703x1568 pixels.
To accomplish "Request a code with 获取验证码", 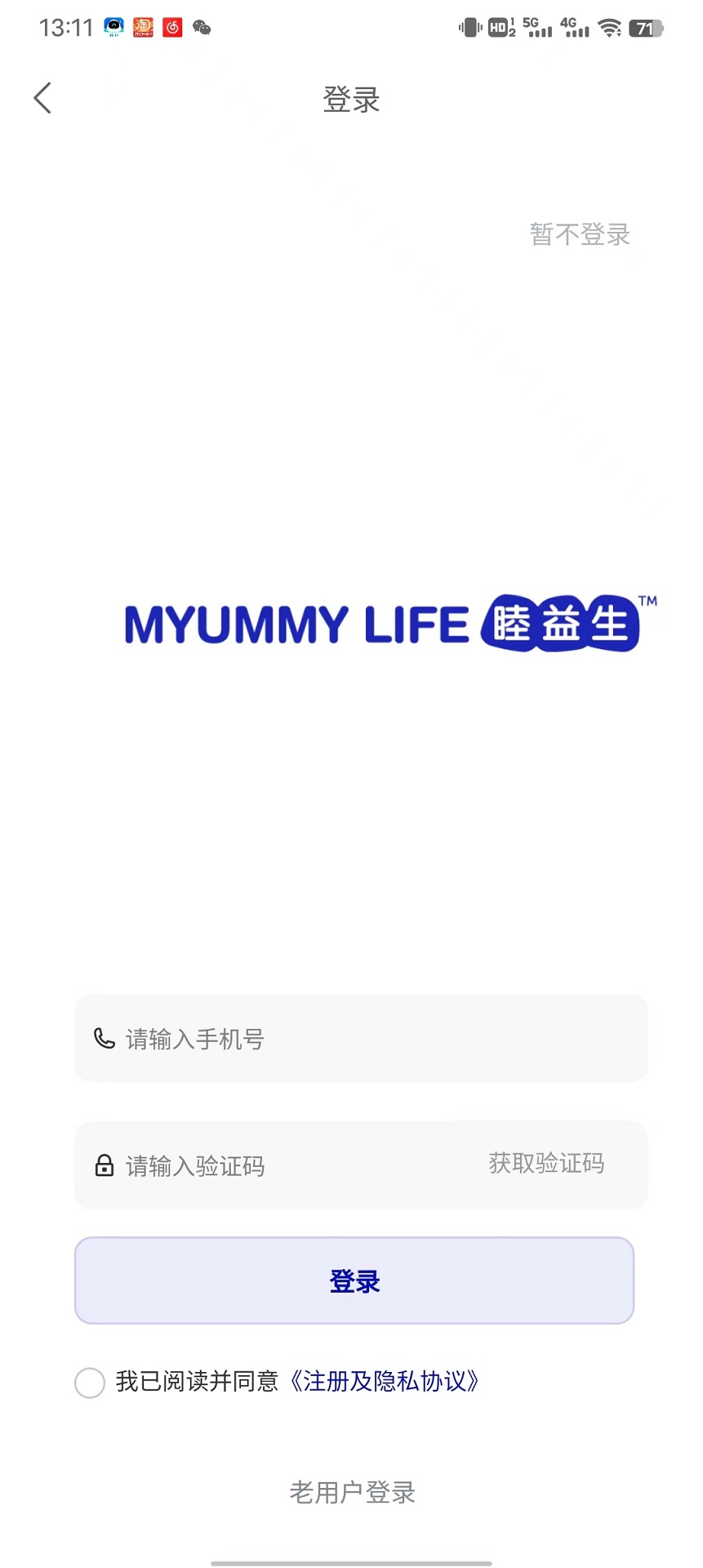I will point(546,1163).
